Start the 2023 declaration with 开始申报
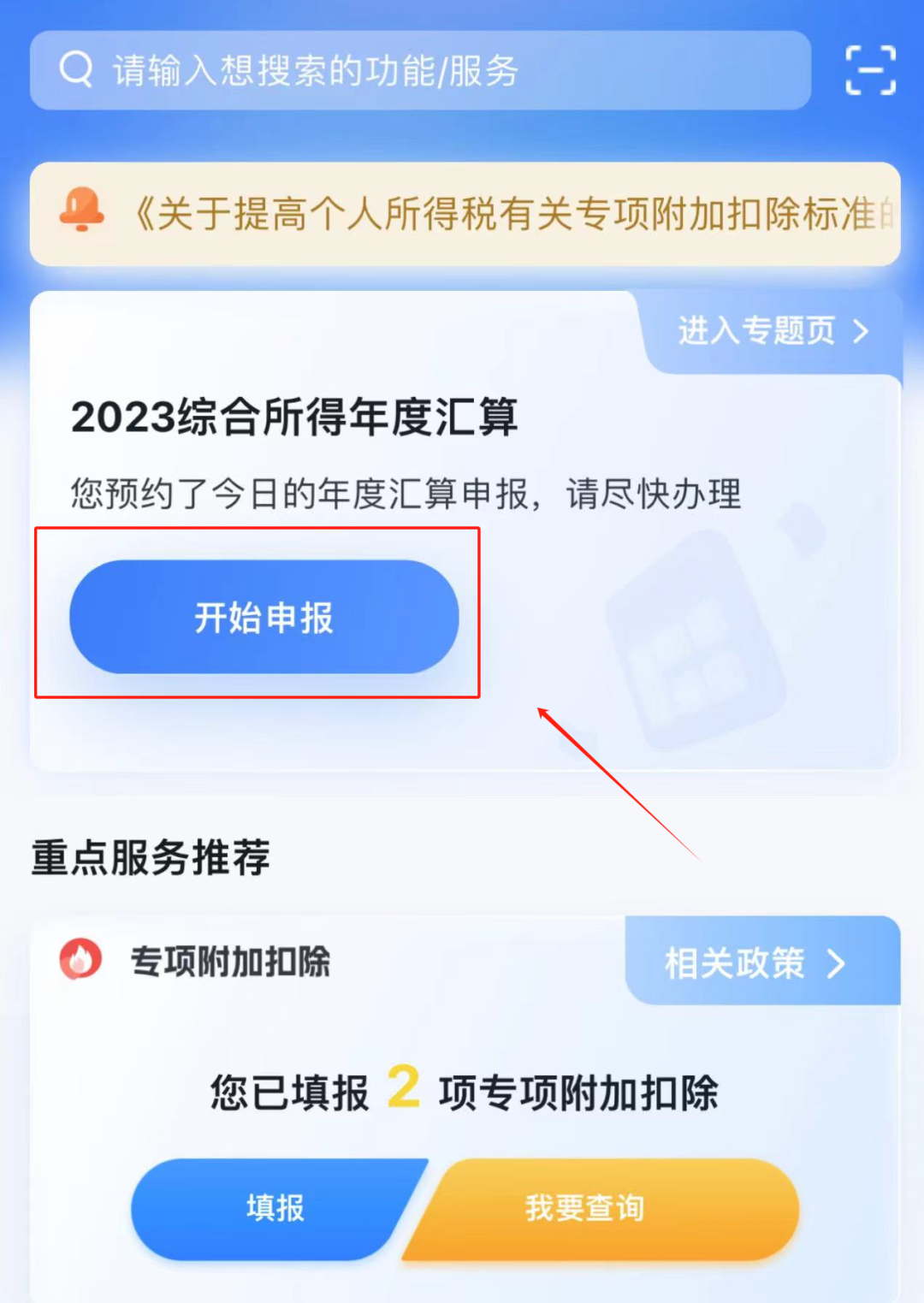Viewport: 924px width, 1303px height. [x=264, y=617]
